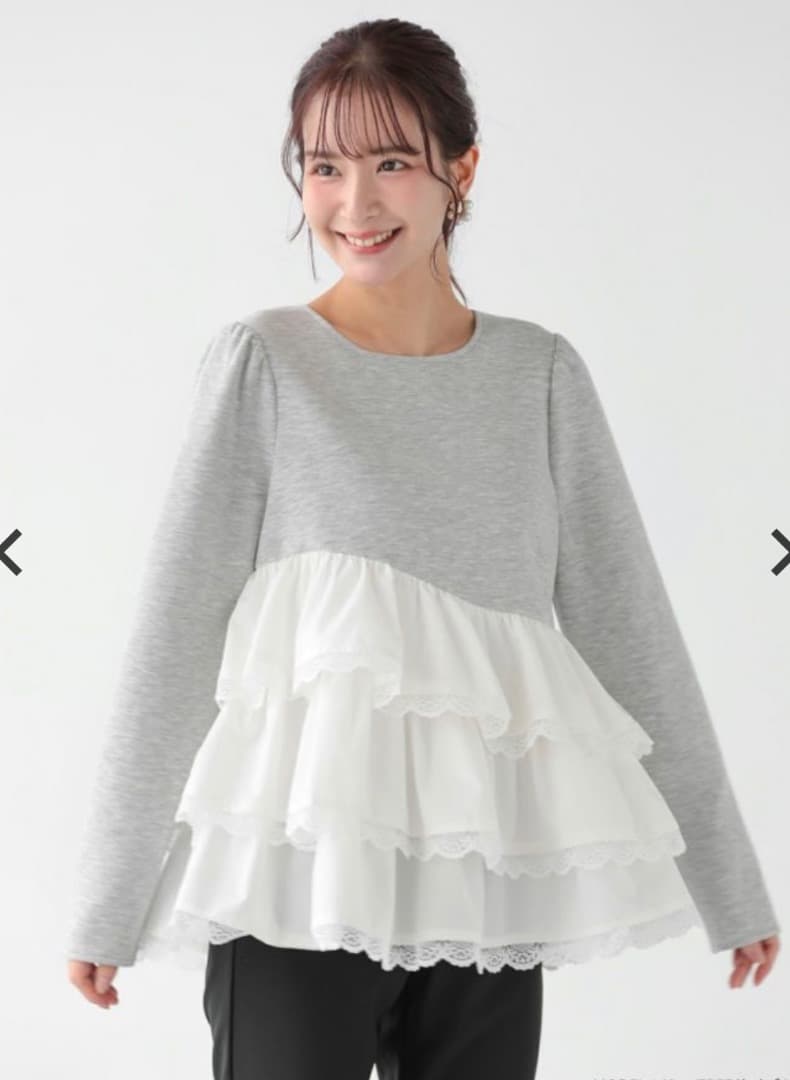Show the next product photo
The width and height of the screenshot is (790, 1080).
pos(779,552)
